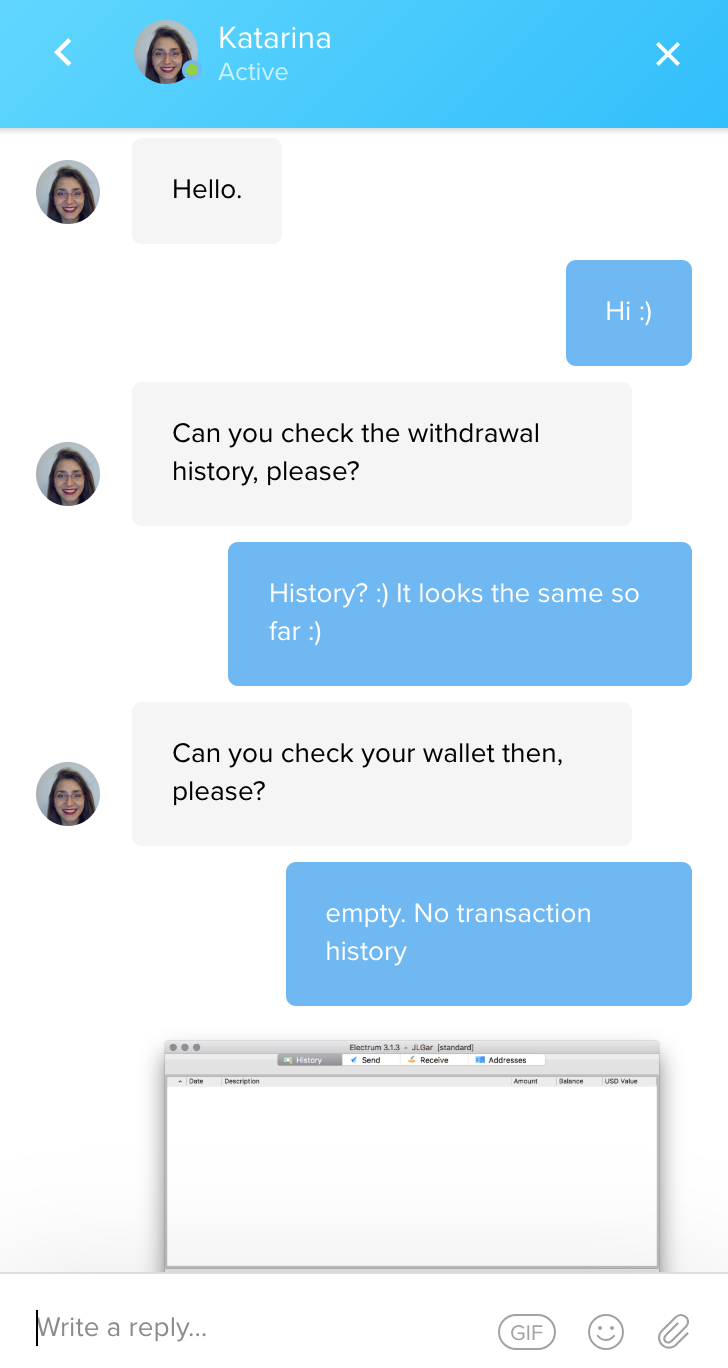
Task: Go back using the header arrow
Action: tap(63, 52)
